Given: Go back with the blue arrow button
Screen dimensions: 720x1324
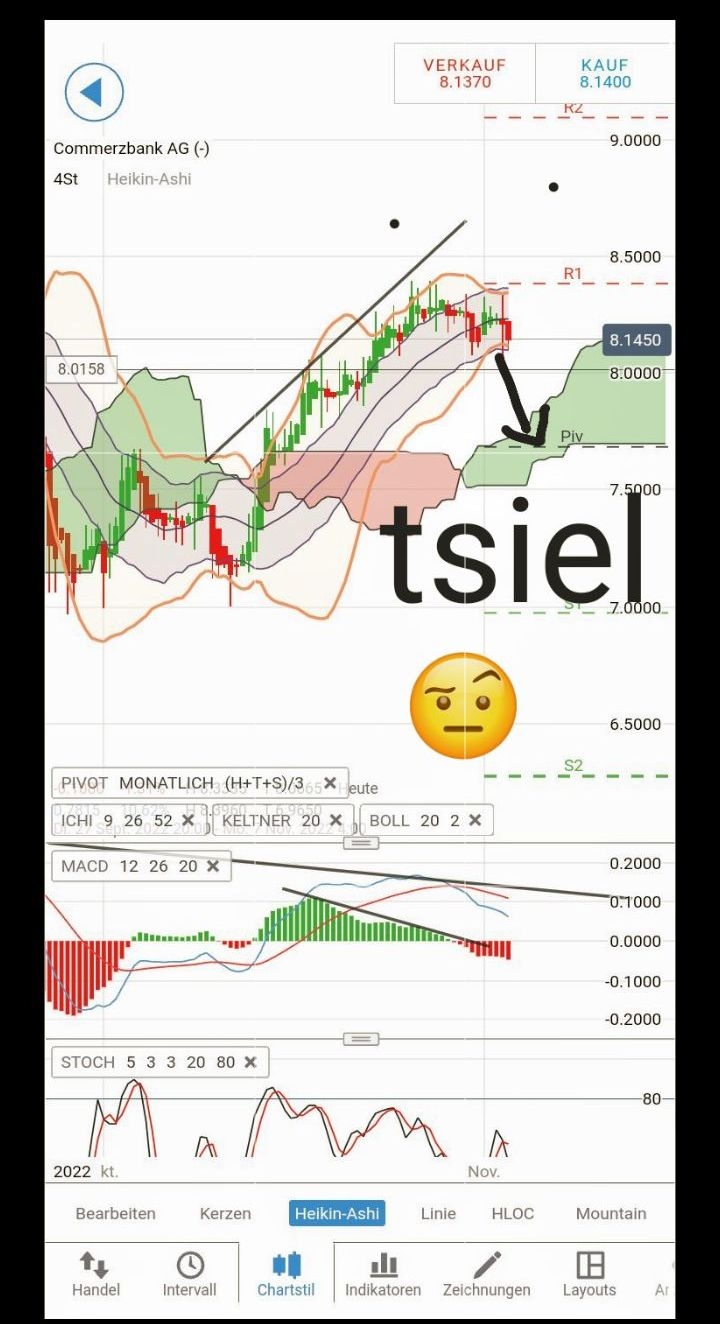Looking at the screenshot, I should (93, 93).
